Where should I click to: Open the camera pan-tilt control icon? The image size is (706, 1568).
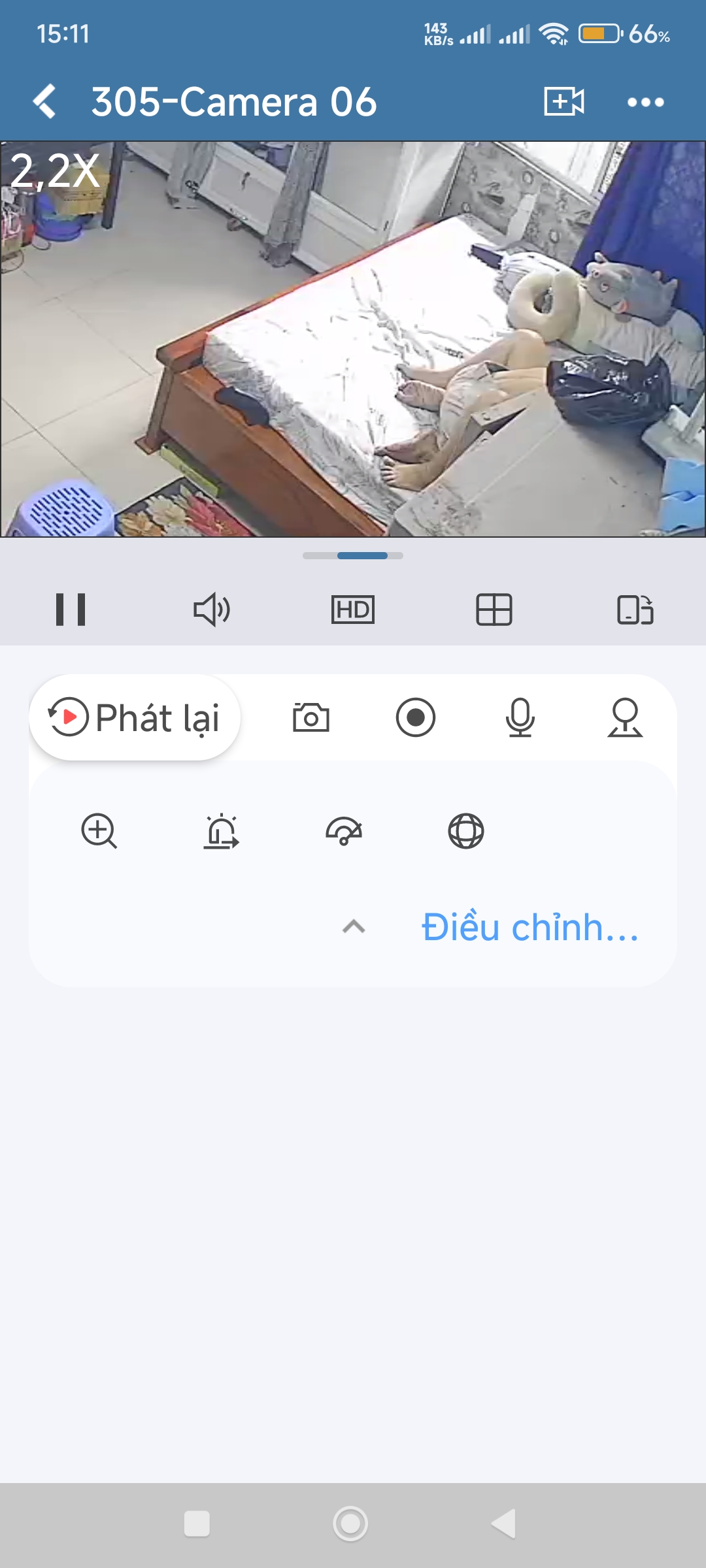[625, 717]
